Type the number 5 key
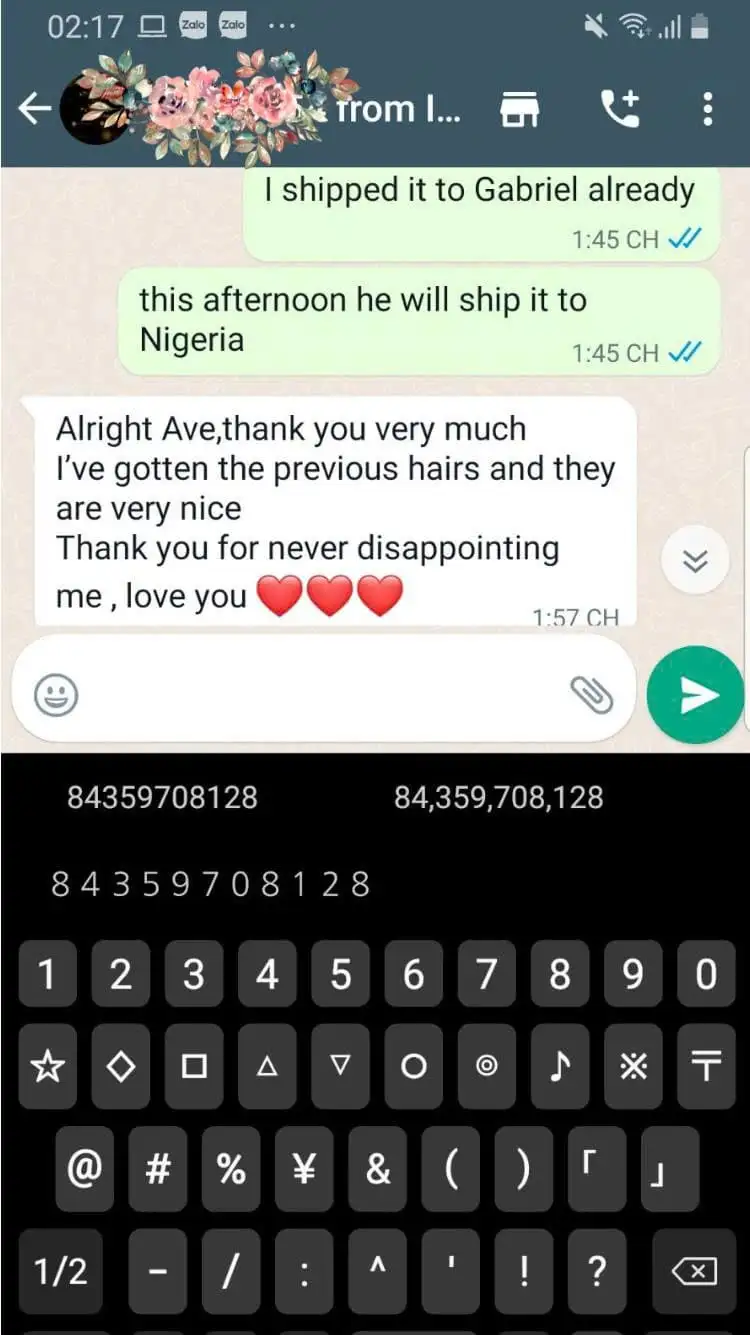 [x=341, y=973]
